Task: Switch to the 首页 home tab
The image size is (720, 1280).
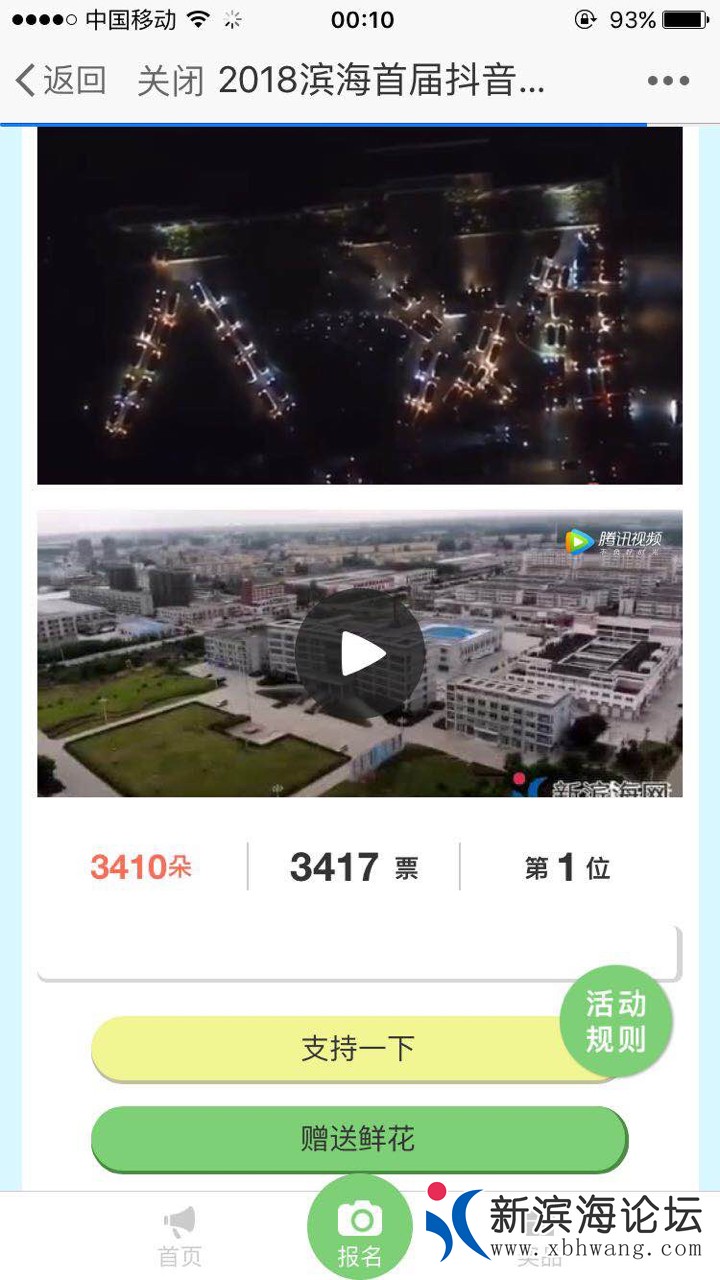Action: 180,1236
